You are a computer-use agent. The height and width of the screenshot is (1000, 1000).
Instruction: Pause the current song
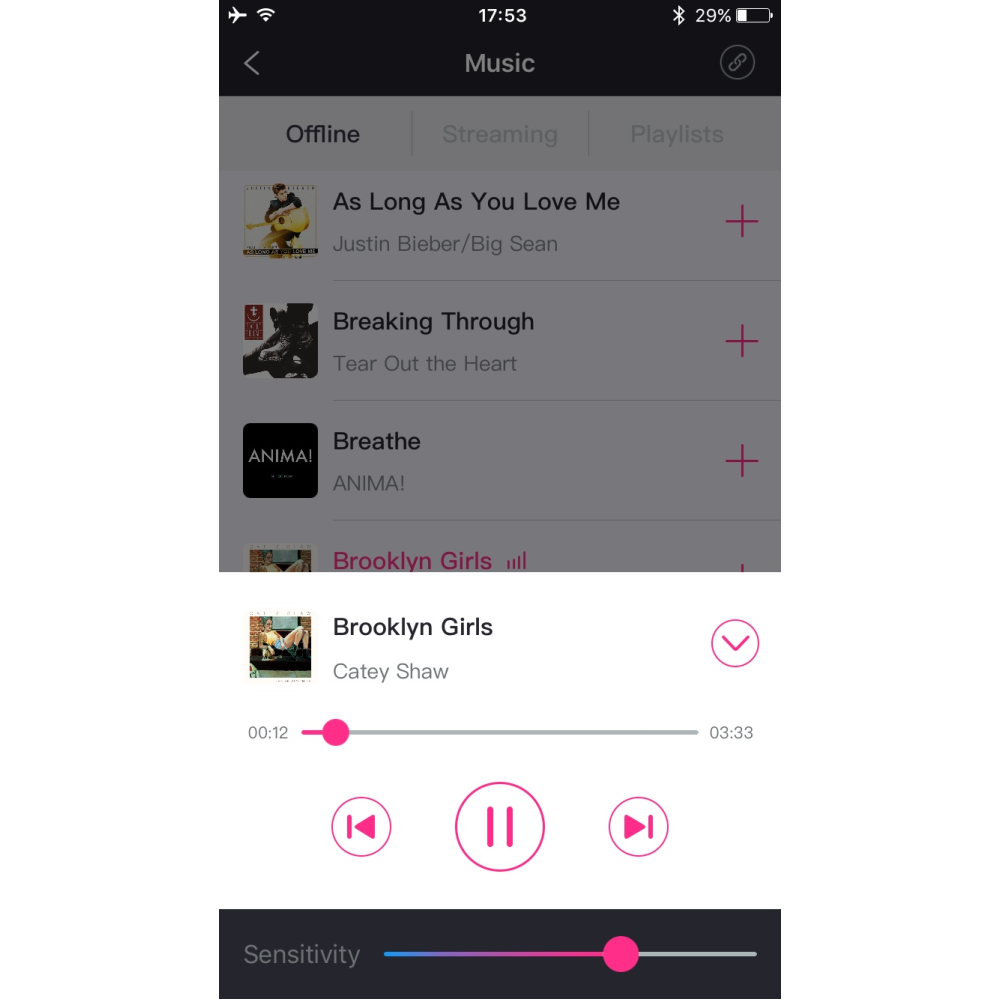500,827
